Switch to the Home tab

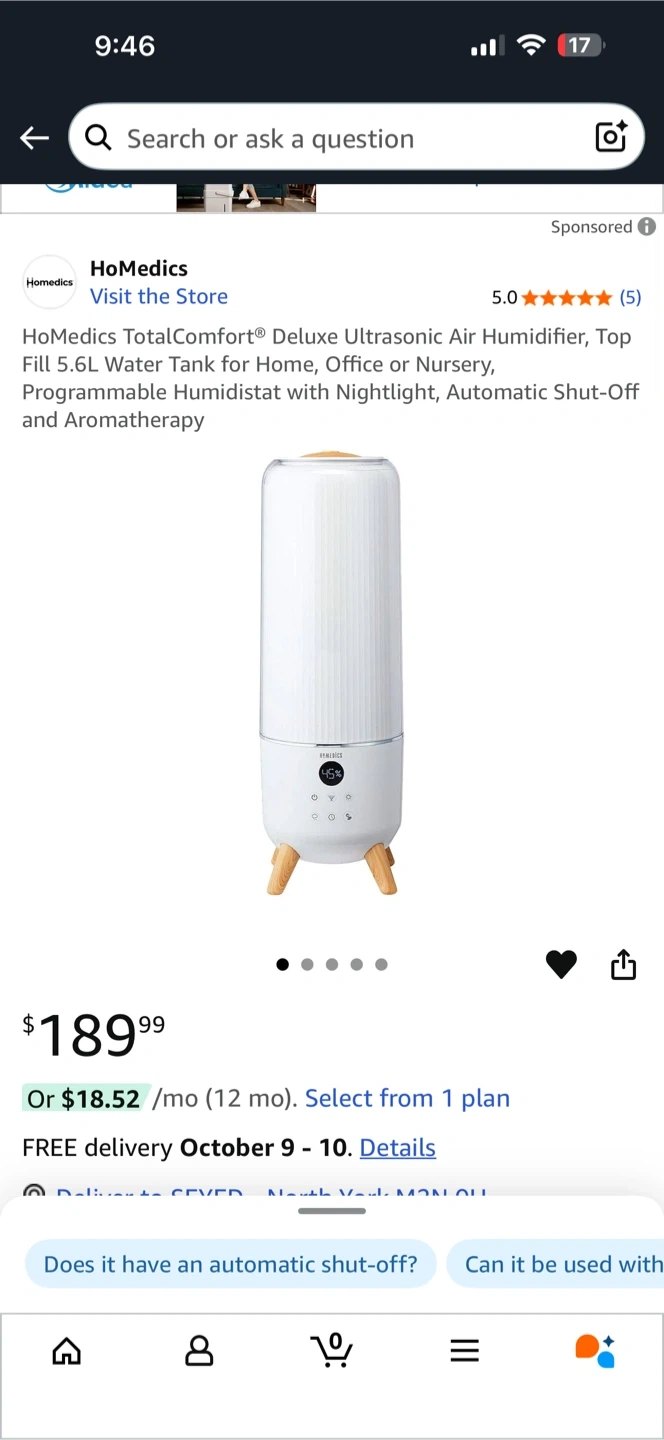coord(67,1351)
